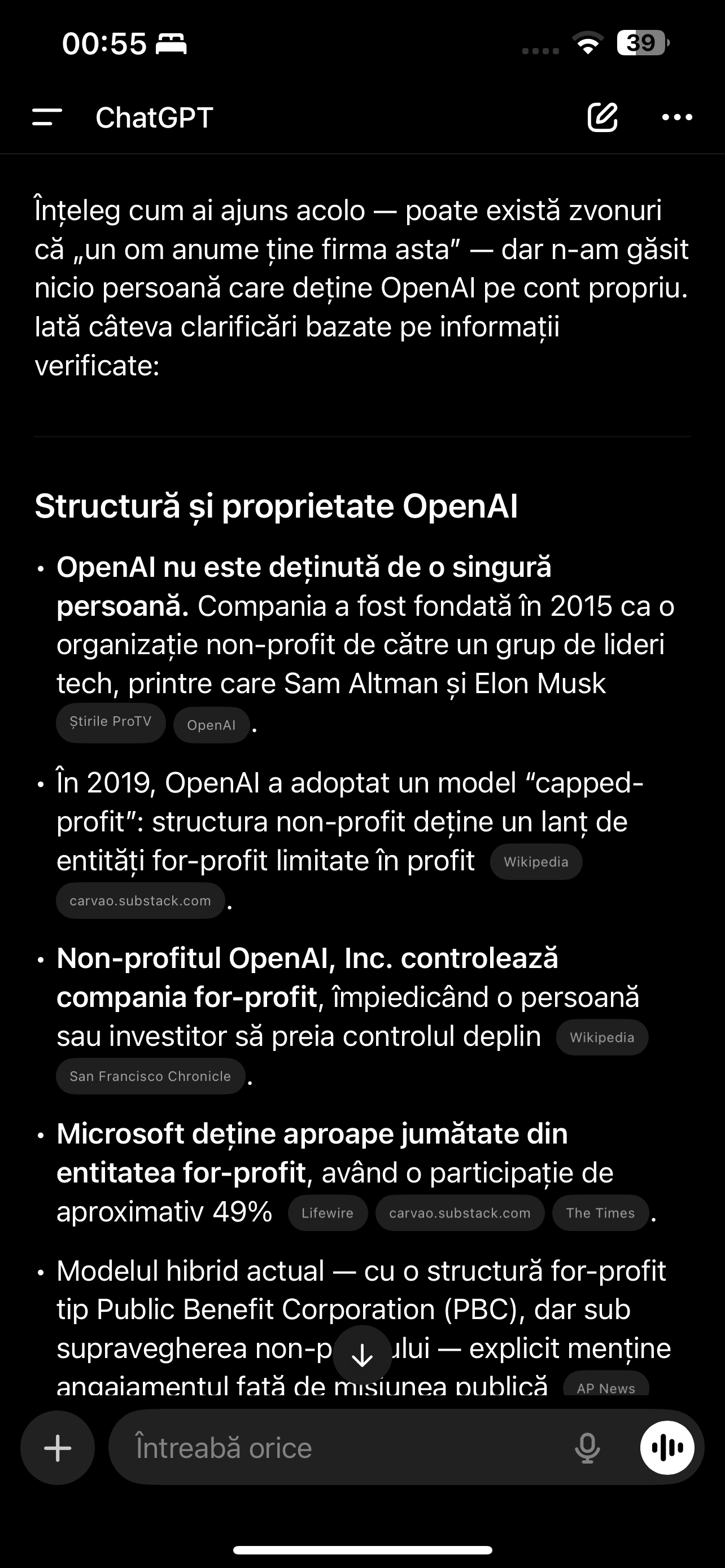Open the sidebar menu
Viewport: 725px width, 1568px height.
tap(47, 117)
